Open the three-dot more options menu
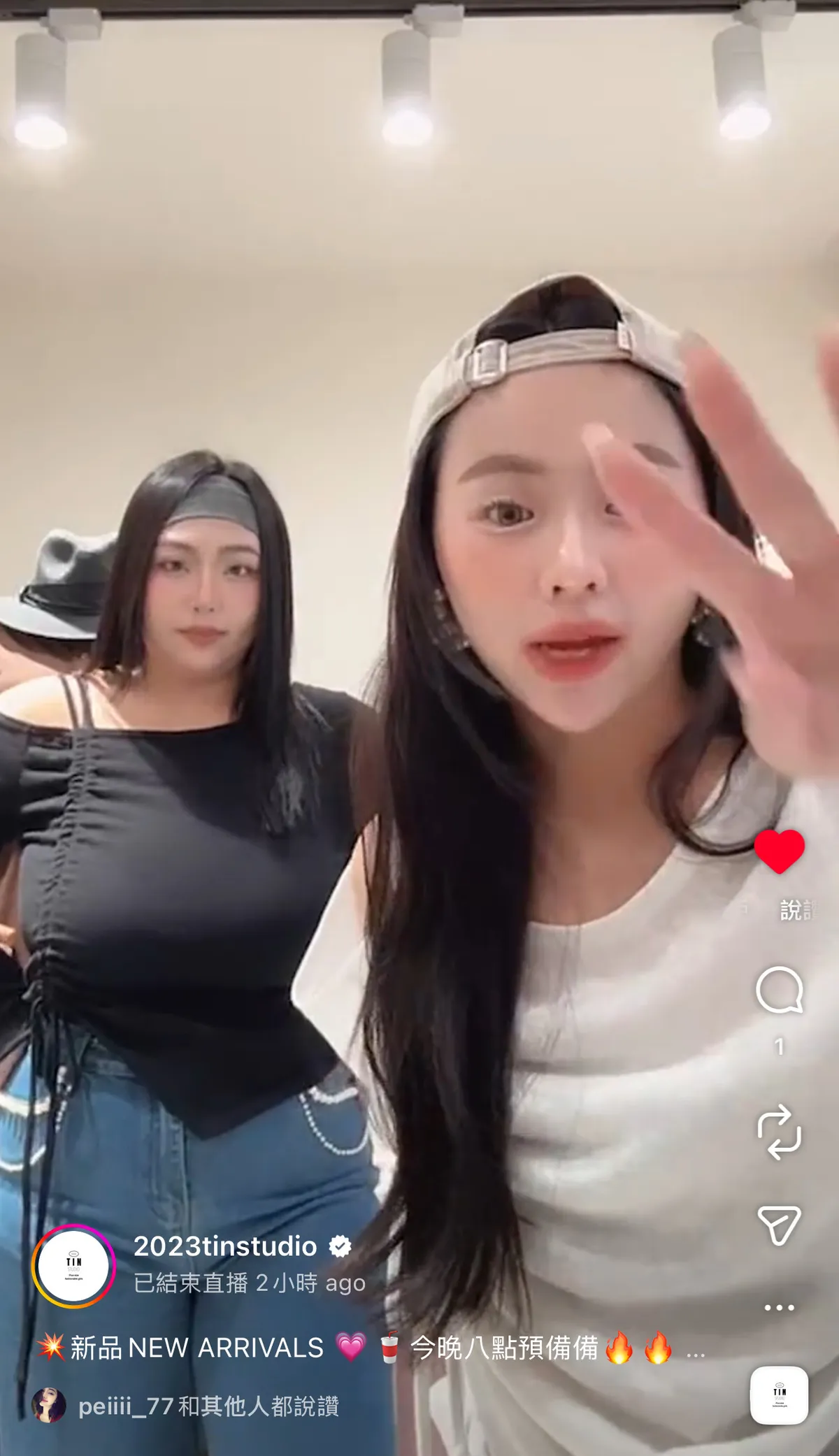Screen dimensions: 839x1456 (779, 1307)
